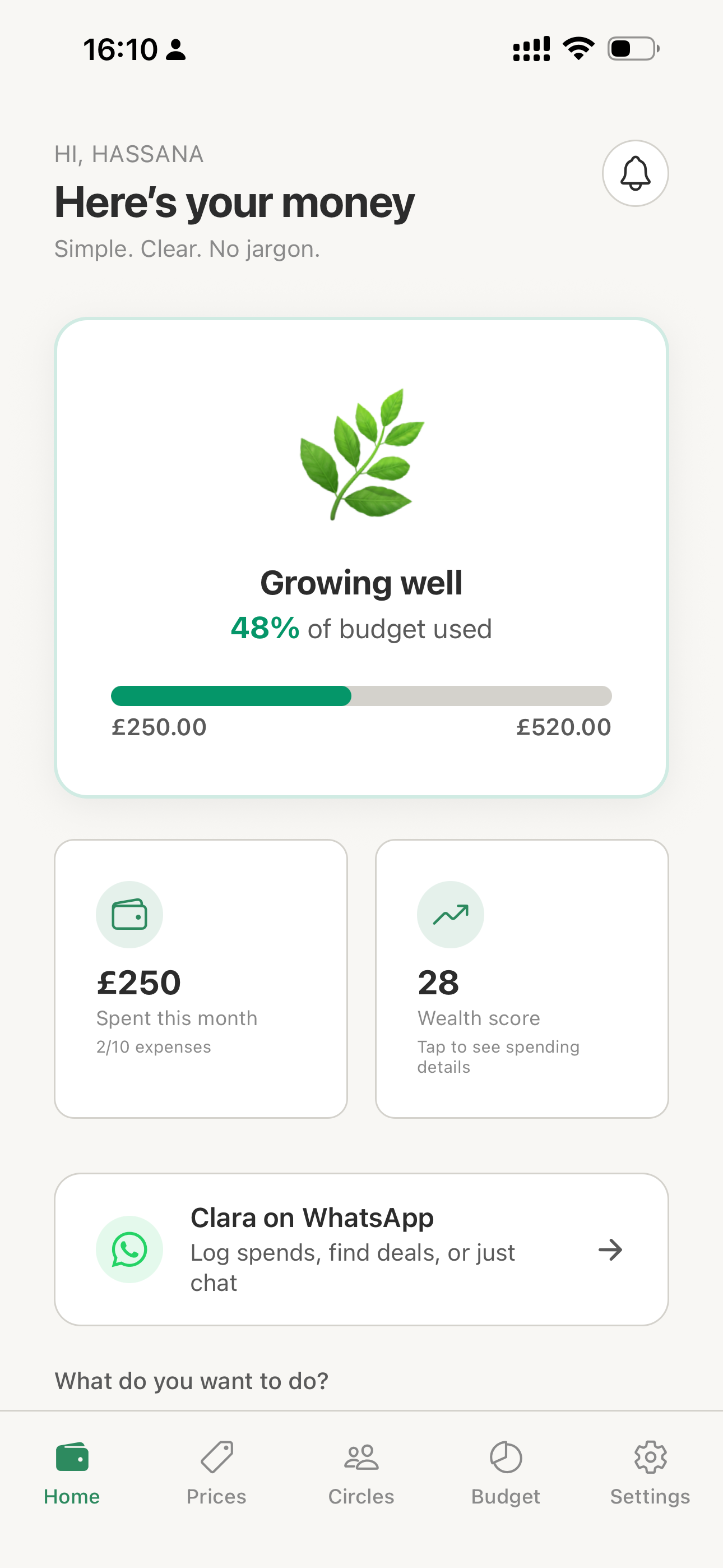Open the Wealth score card
The image size is (723, 1568).
[x=522, y=978]
